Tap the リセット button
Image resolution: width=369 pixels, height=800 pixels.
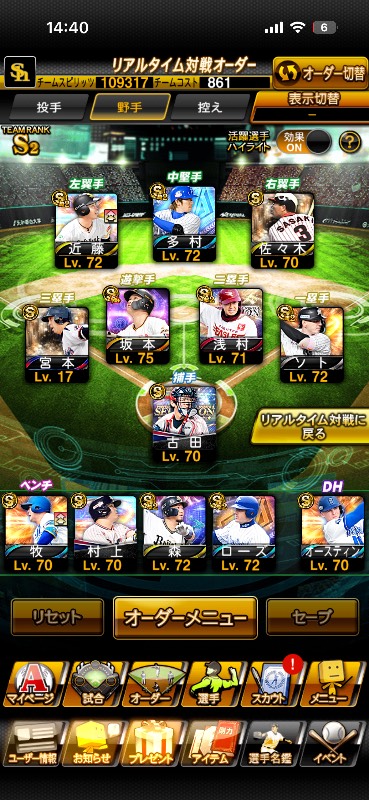click(x=57, y=617)
